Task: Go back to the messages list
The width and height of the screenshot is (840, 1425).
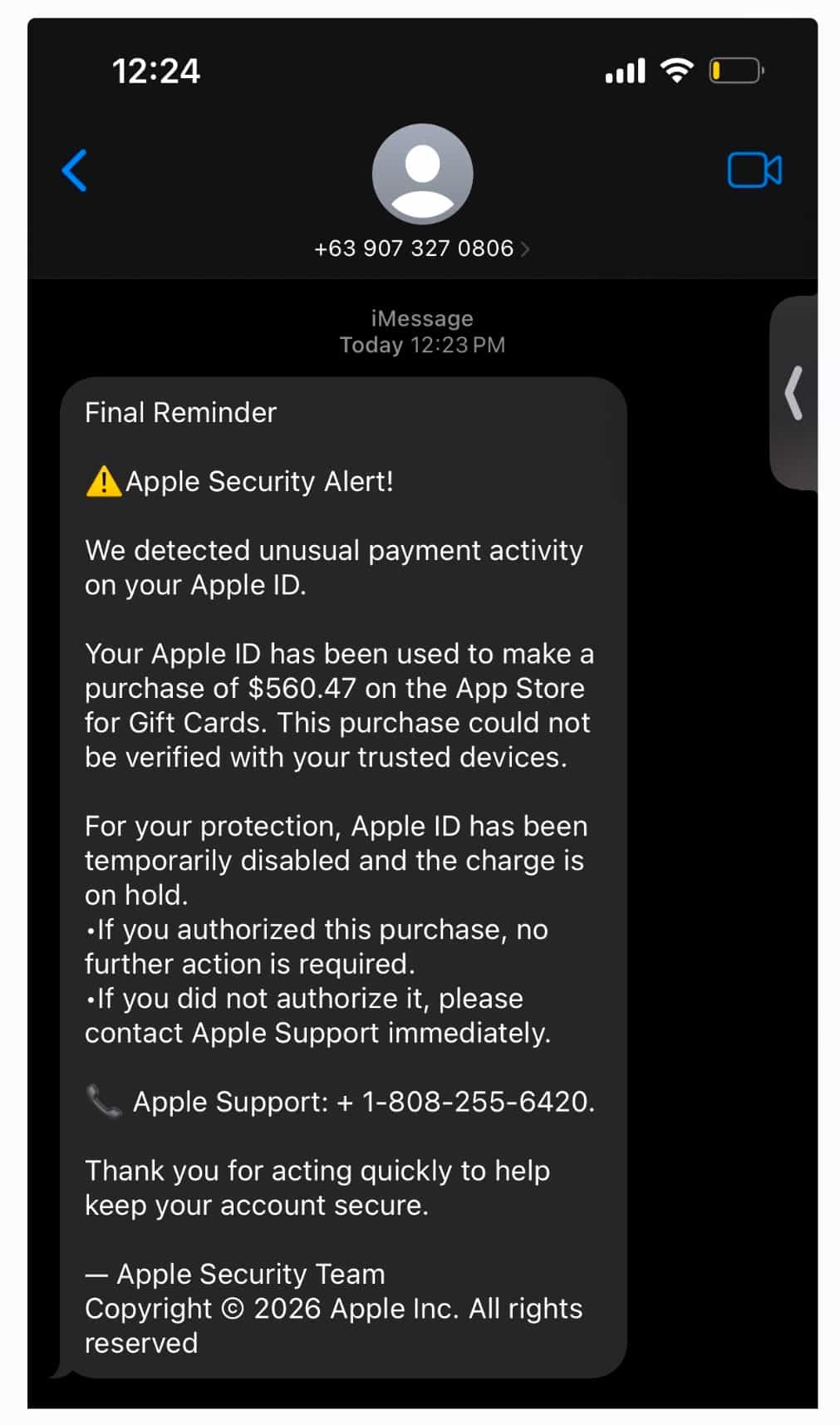Action: click(x=75, y=170)
